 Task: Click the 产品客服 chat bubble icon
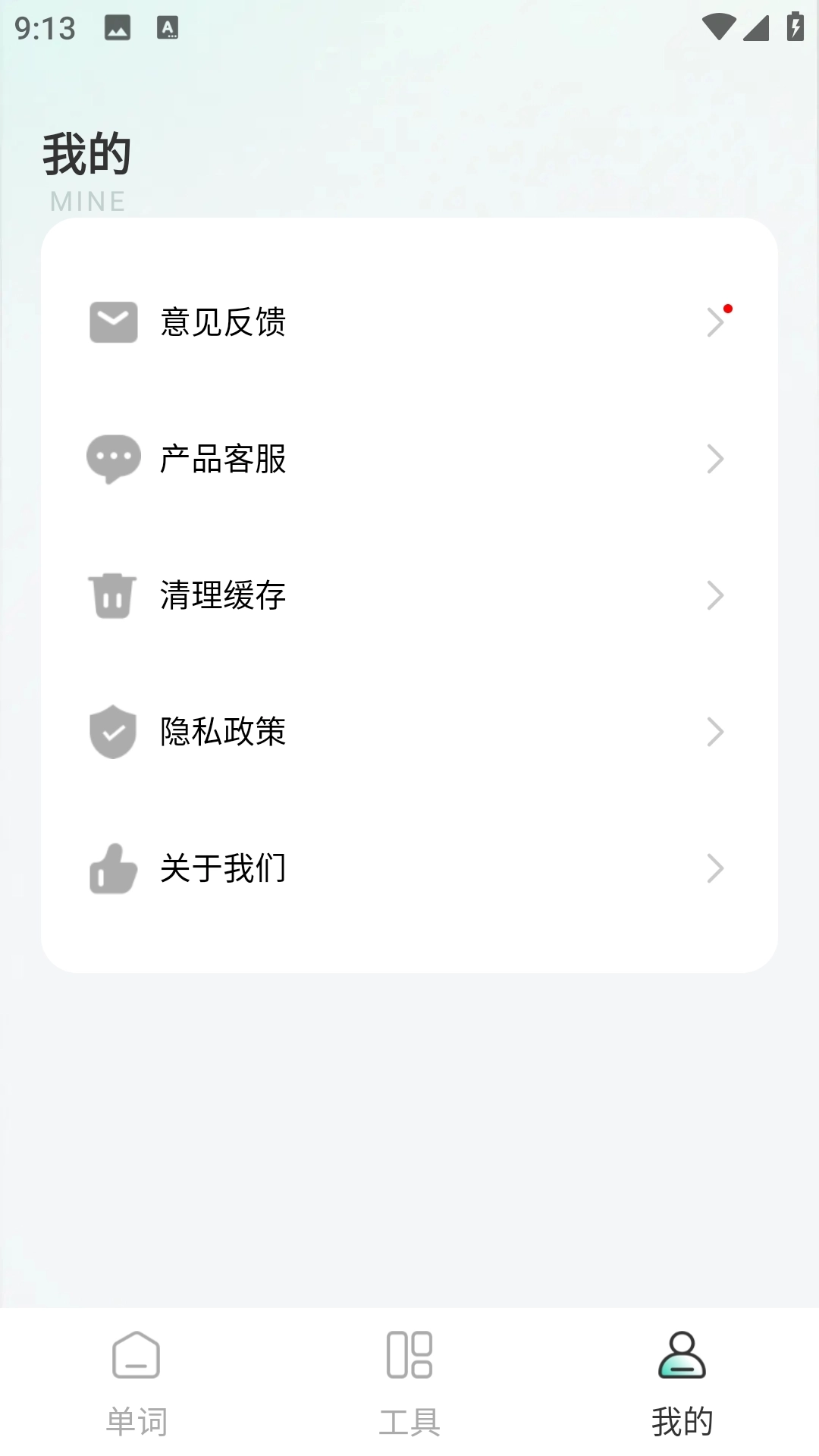(x=112, y=458)
